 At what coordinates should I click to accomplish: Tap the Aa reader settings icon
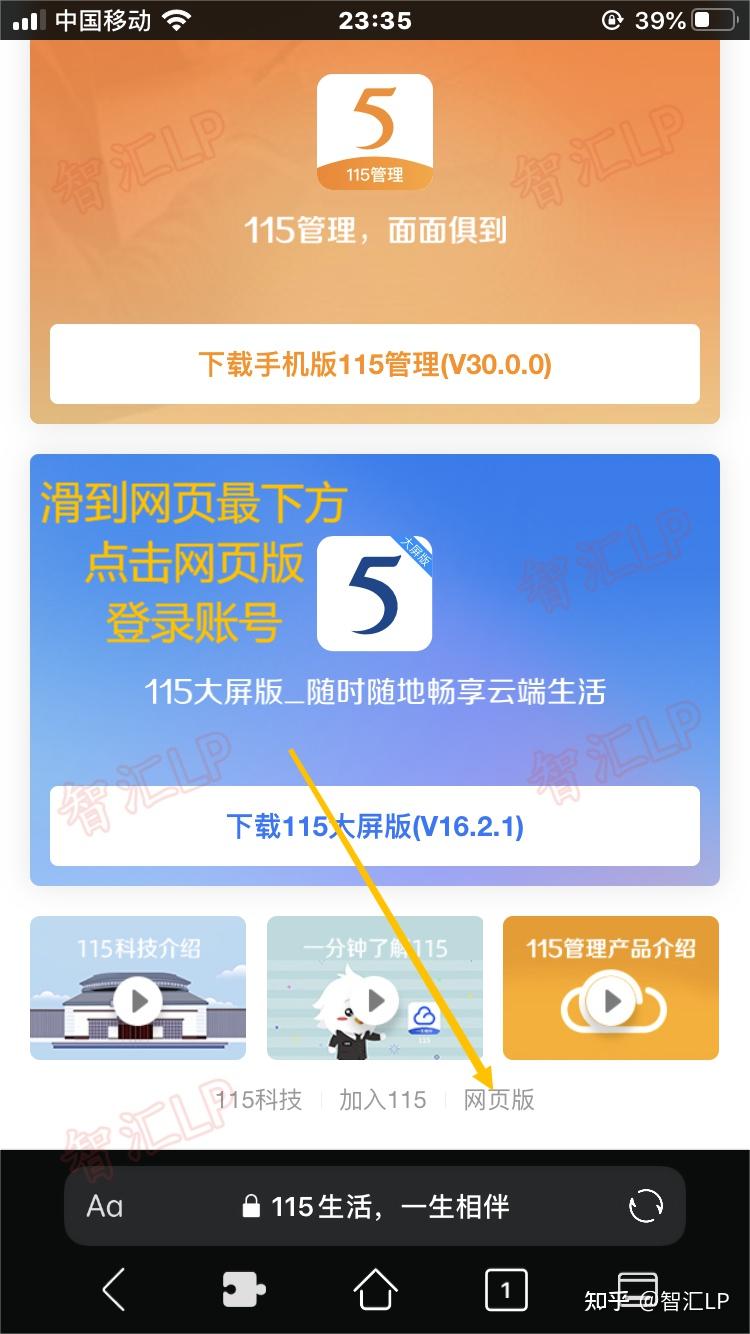point(105,1206)
